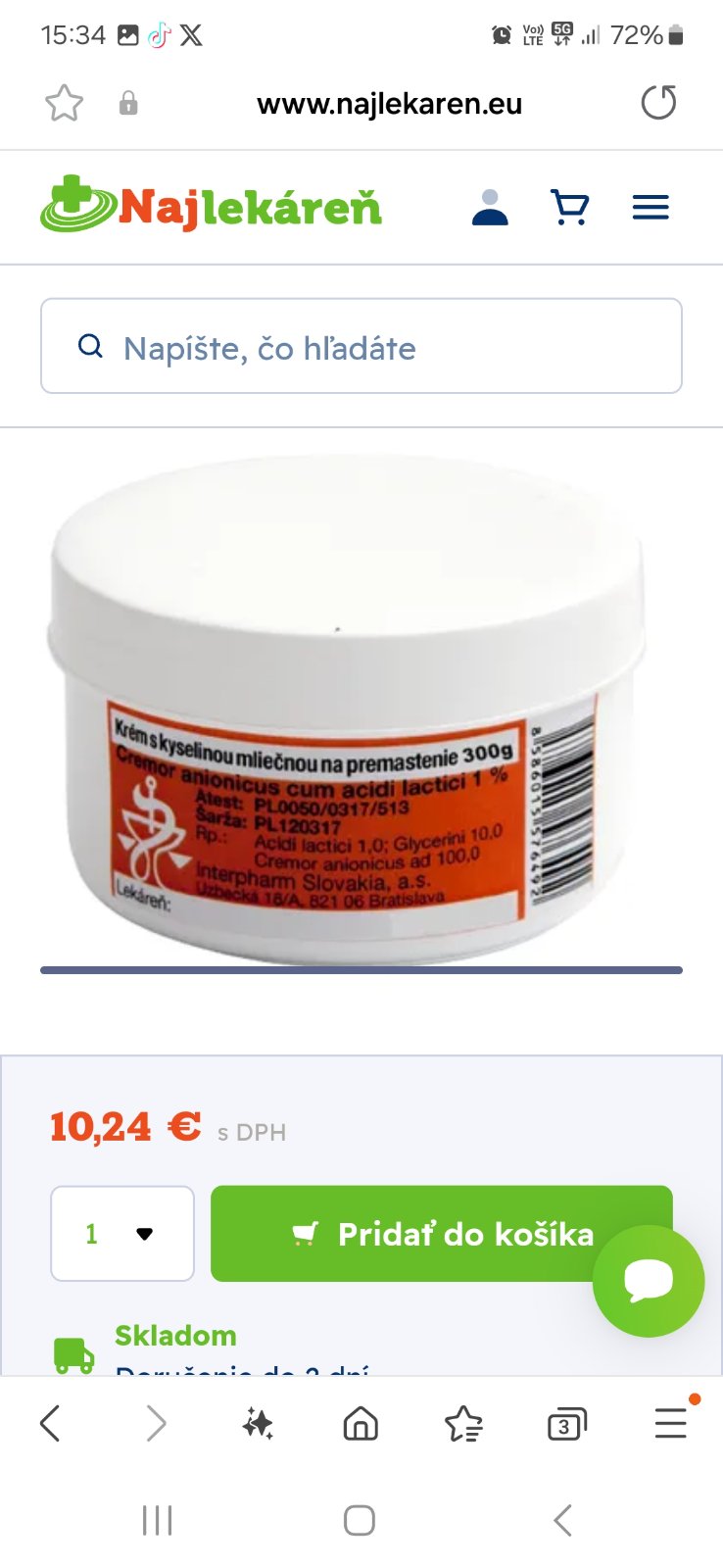Open the browser bookmarks list
This screenshot has width=723, height=1568.
click(x=463, y=1423)
